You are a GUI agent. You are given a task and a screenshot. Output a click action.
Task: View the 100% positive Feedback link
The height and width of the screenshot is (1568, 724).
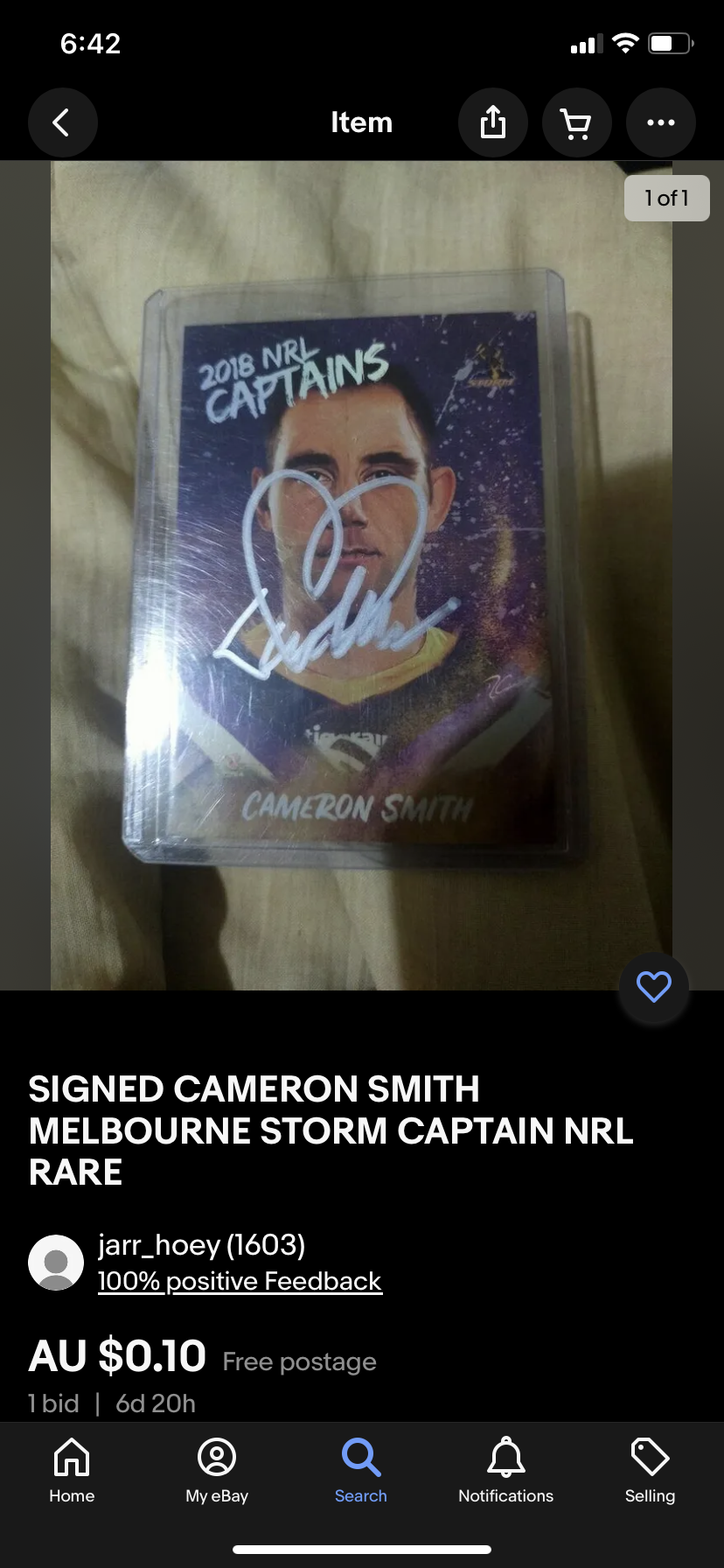240,1281
